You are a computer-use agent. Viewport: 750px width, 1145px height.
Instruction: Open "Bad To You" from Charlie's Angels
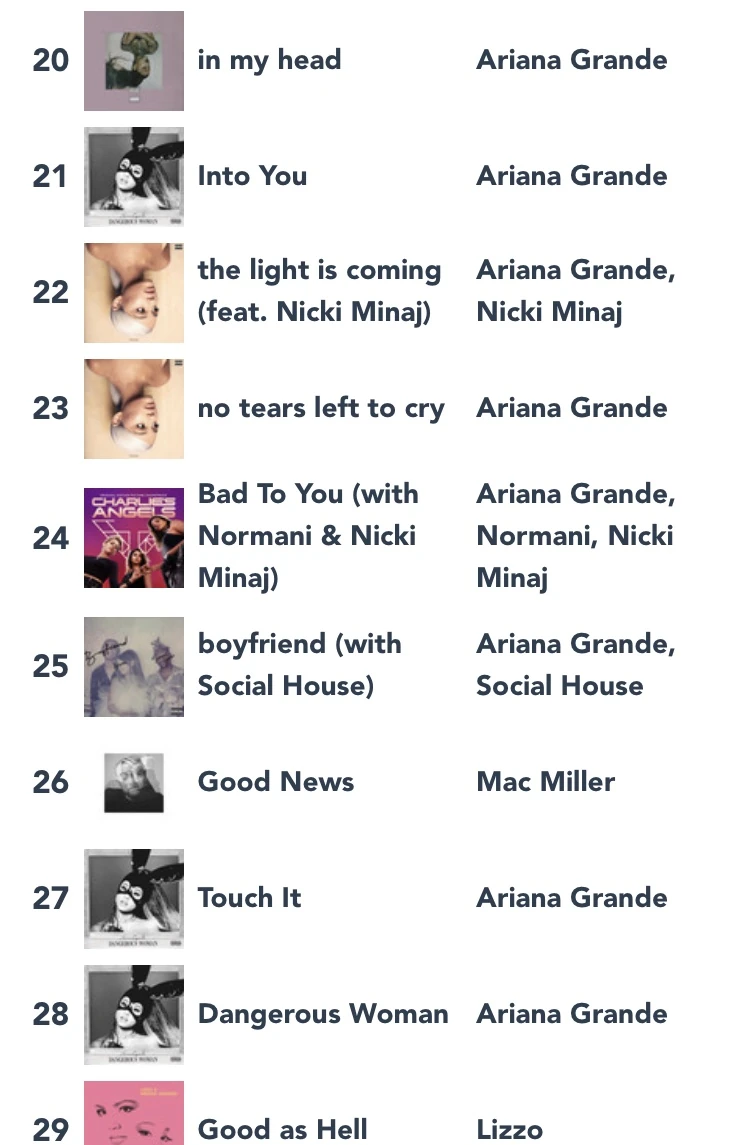click(x=308, y=536)
